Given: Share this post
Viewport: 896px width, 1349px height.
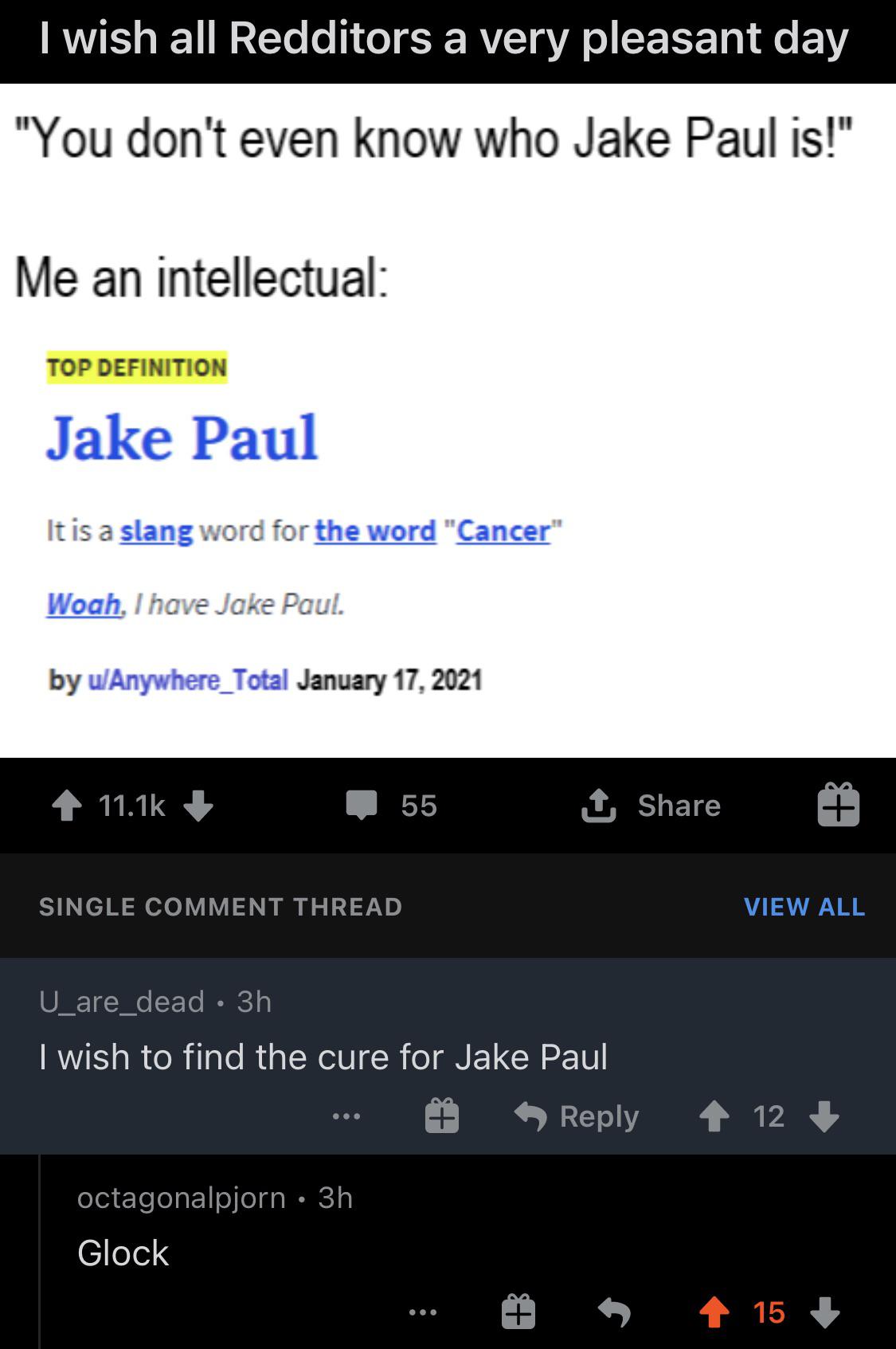Looking at the screenshot, I should point(651,806).
